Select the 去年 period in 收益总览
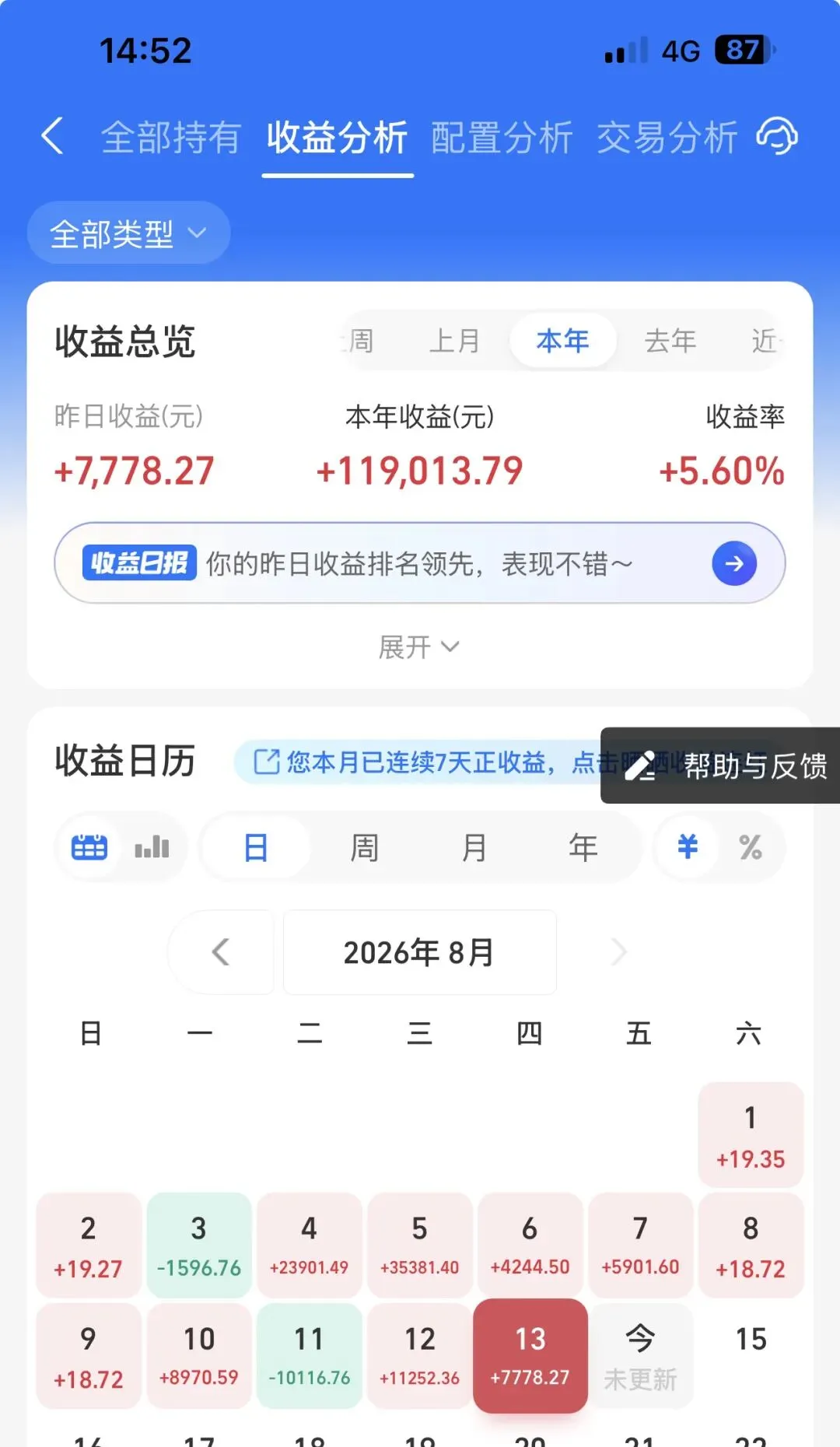840x1447 pixels. pos(670,341)
